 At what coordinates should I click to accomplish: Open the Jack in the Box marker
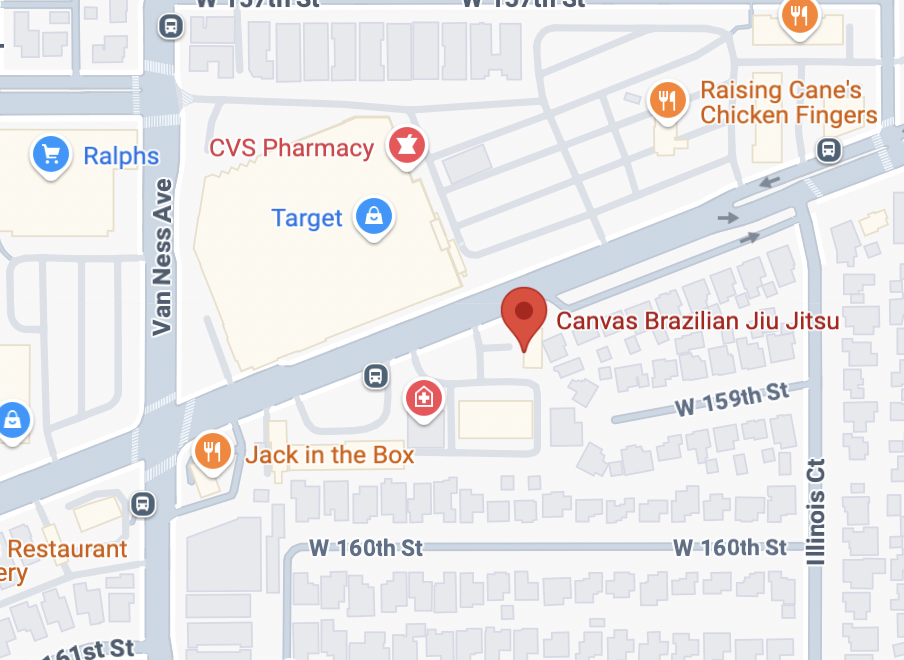[x=212, y=451]
